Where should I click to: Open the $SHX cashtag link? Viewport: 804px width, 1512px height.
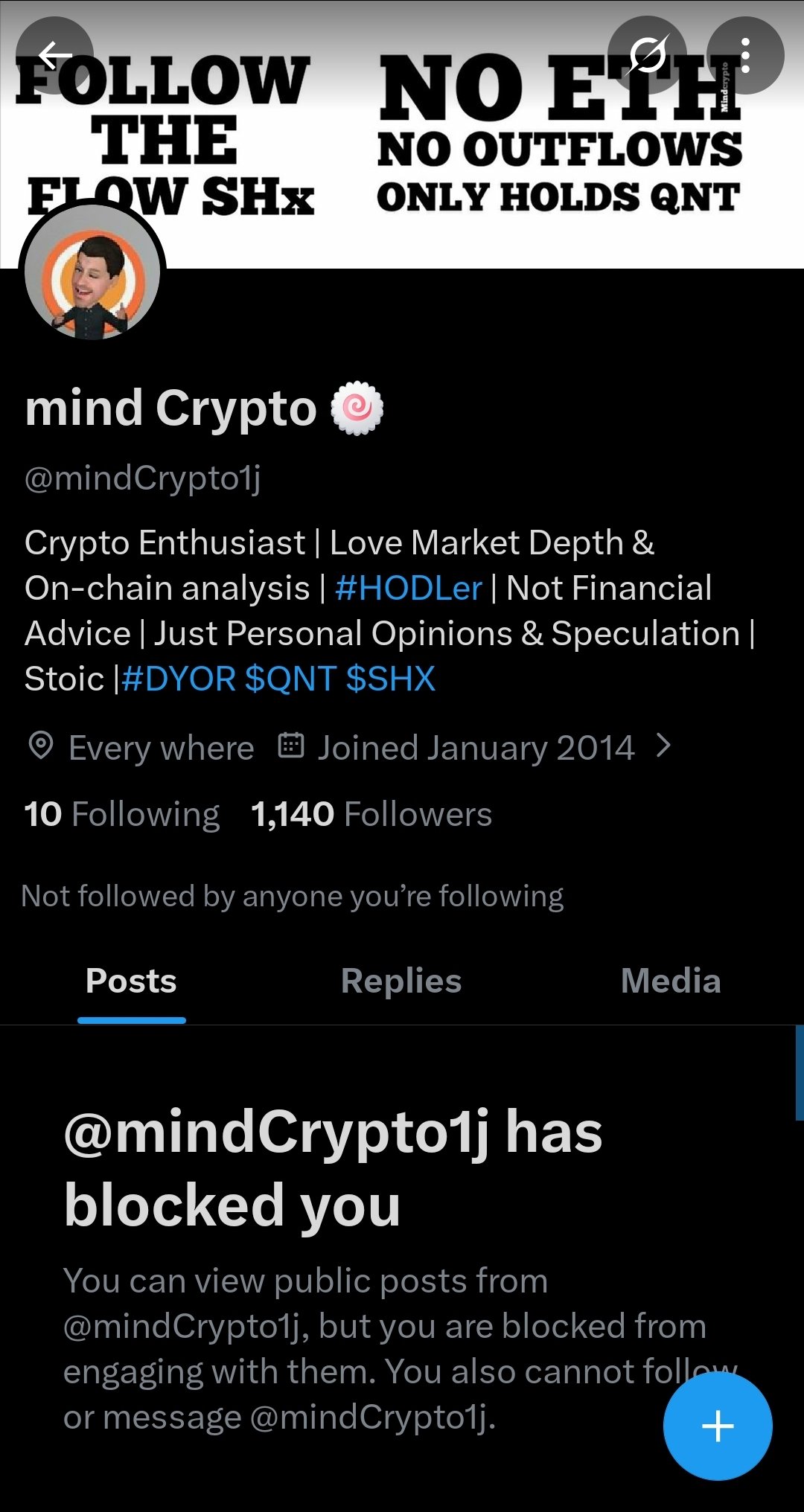coord(391,679)
